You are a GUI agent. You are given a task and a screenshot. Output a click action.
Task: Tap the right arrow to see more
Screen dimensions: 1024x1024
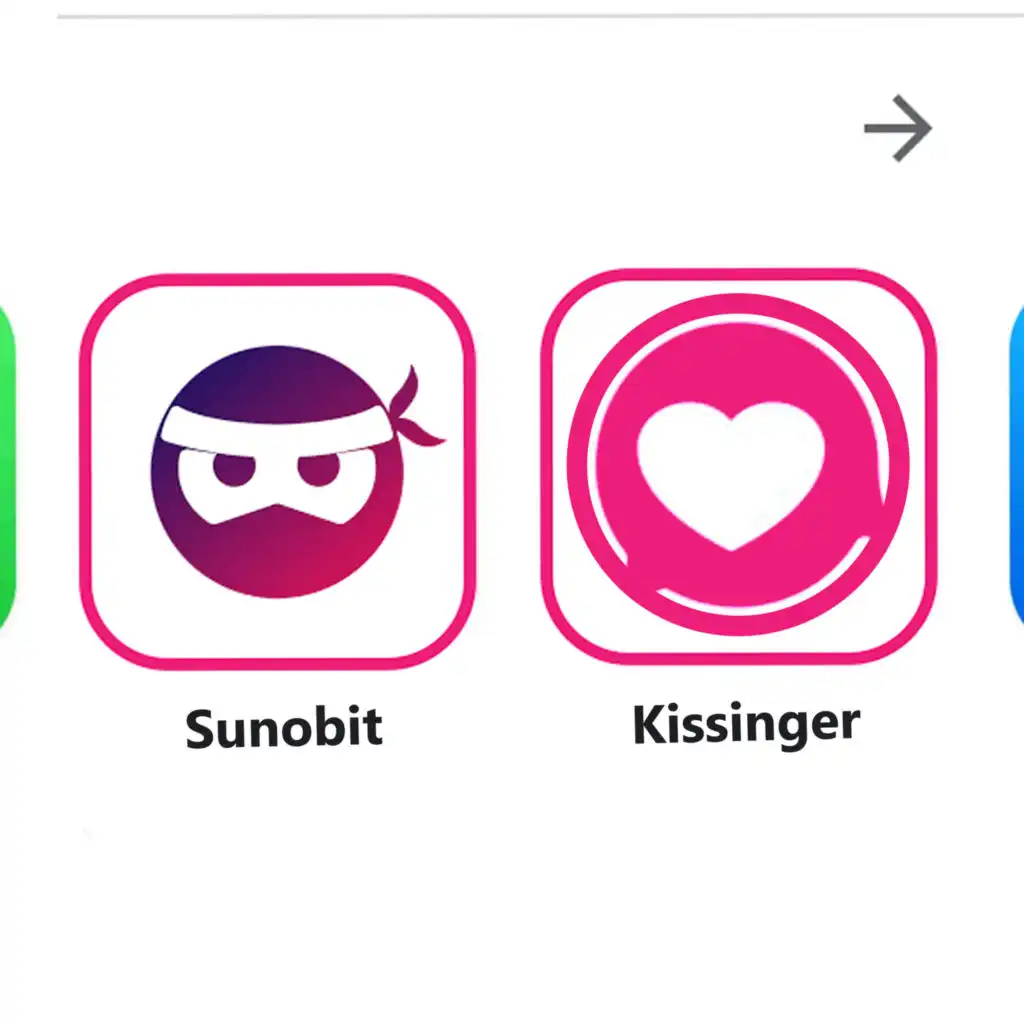point(898,128)
